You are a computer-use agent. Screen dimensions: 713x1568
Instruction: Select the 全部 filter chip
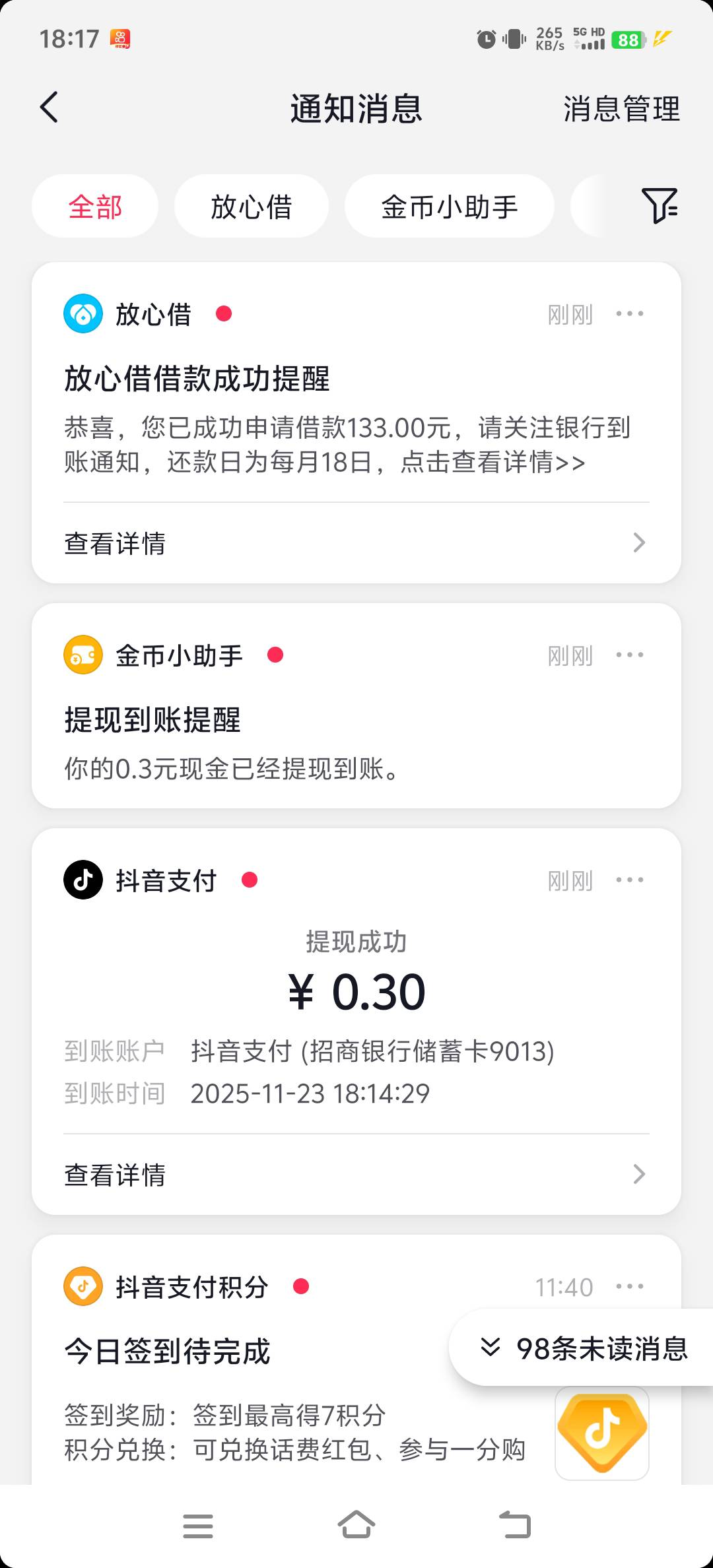(x=95, y=207)
